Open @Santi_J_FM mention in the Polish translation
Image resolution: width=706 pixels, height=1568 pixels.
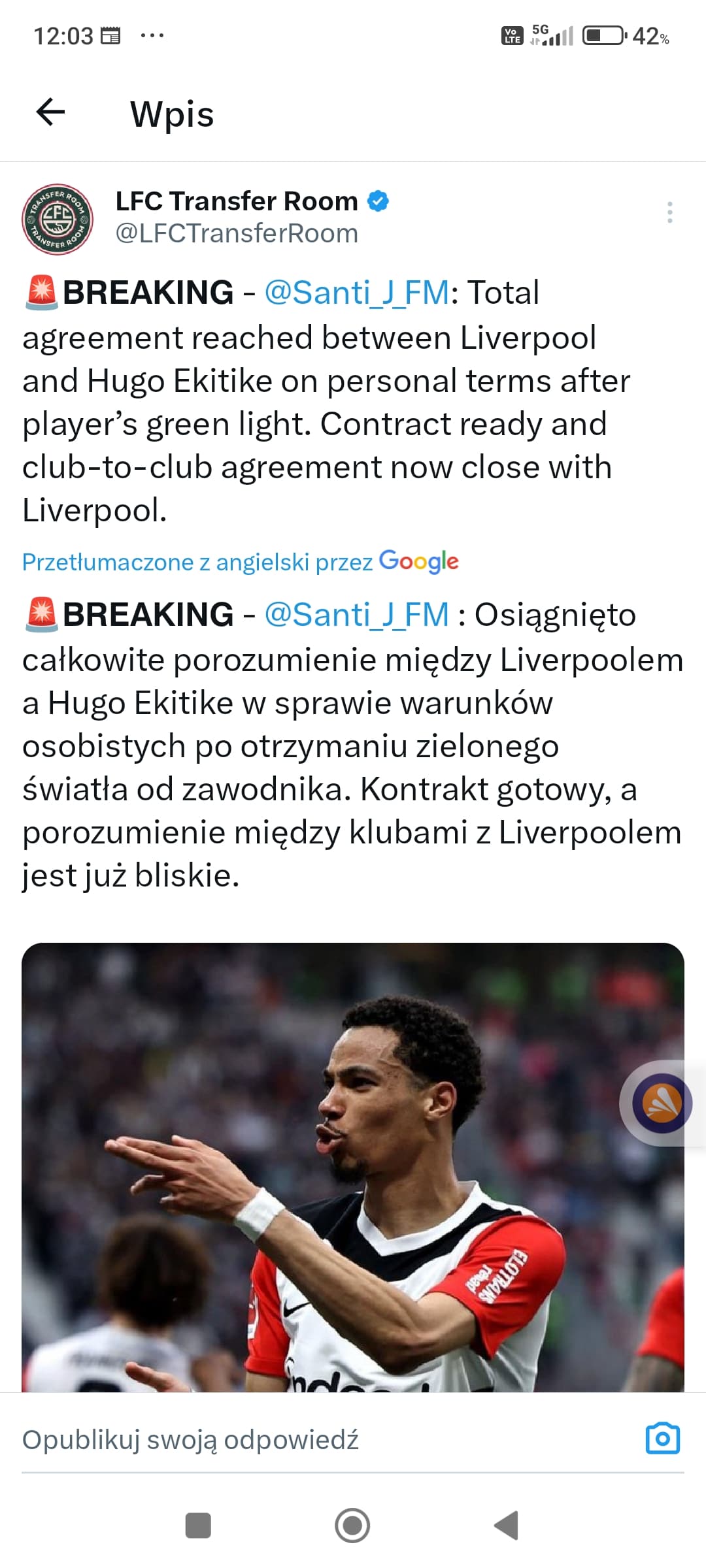[x=356, y=615]
